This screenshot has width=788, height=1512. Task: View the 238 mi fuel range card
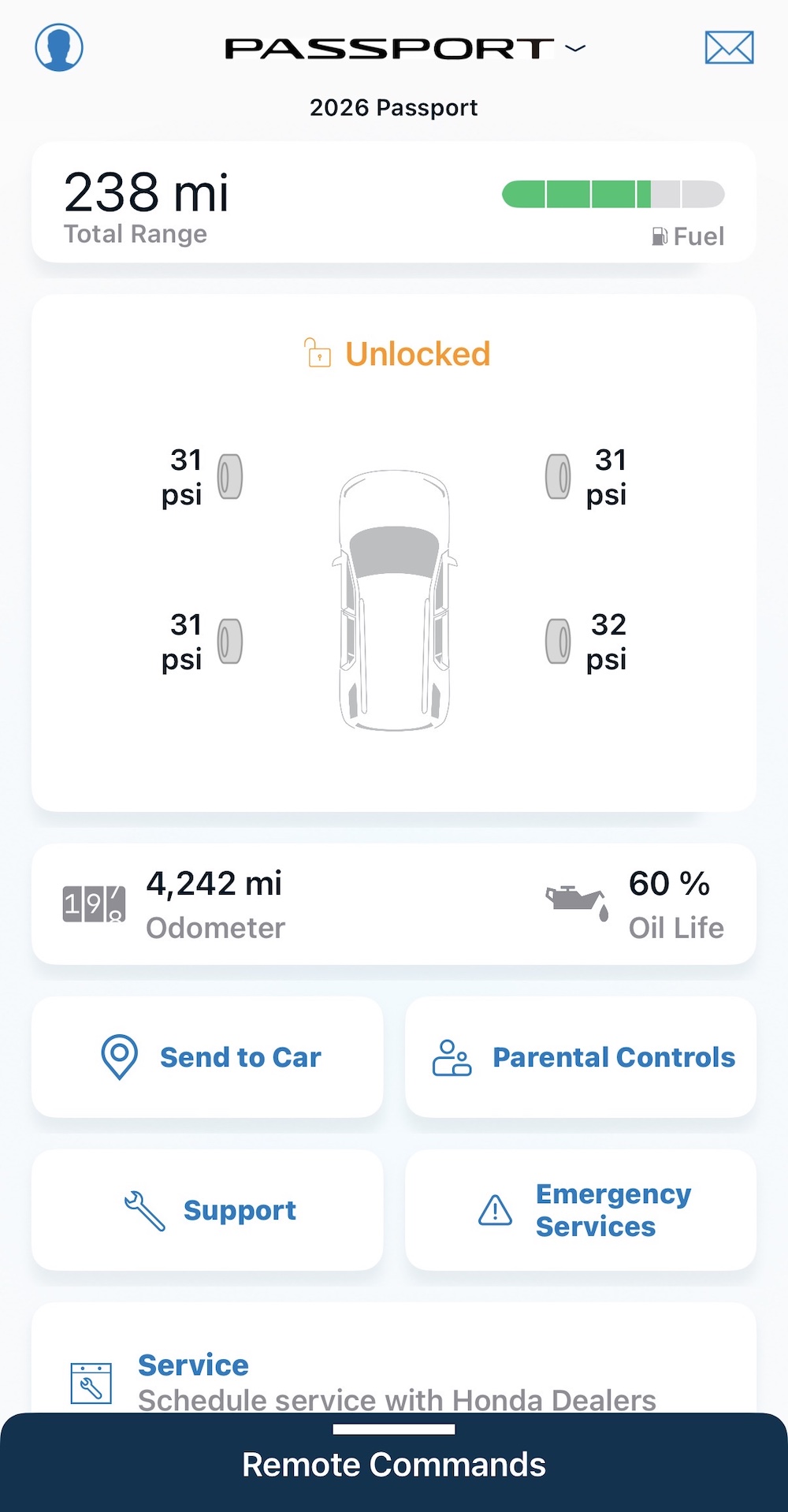click(x=394, y=202)
